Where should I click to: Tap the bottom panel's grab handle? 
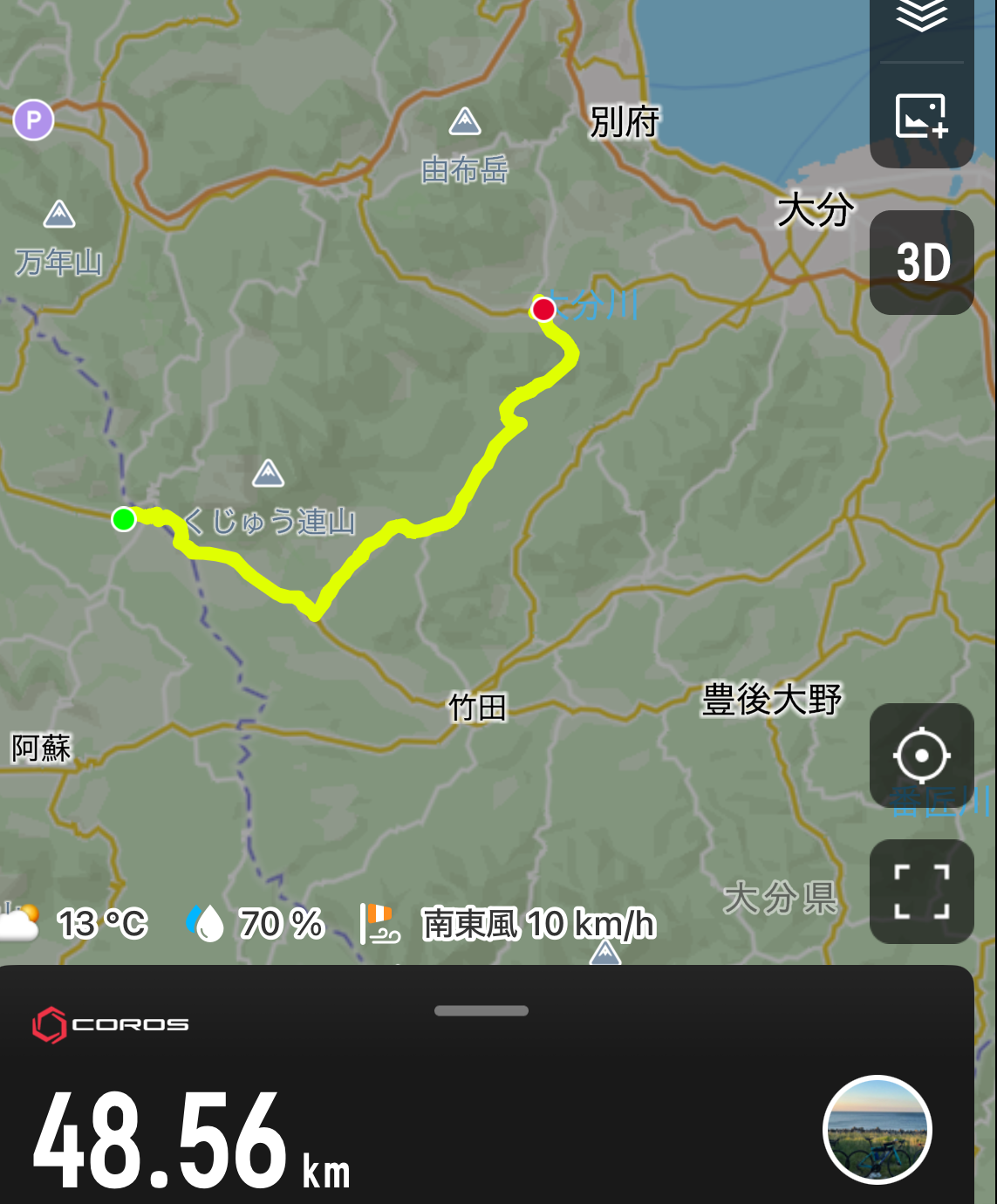[481, 1010]
